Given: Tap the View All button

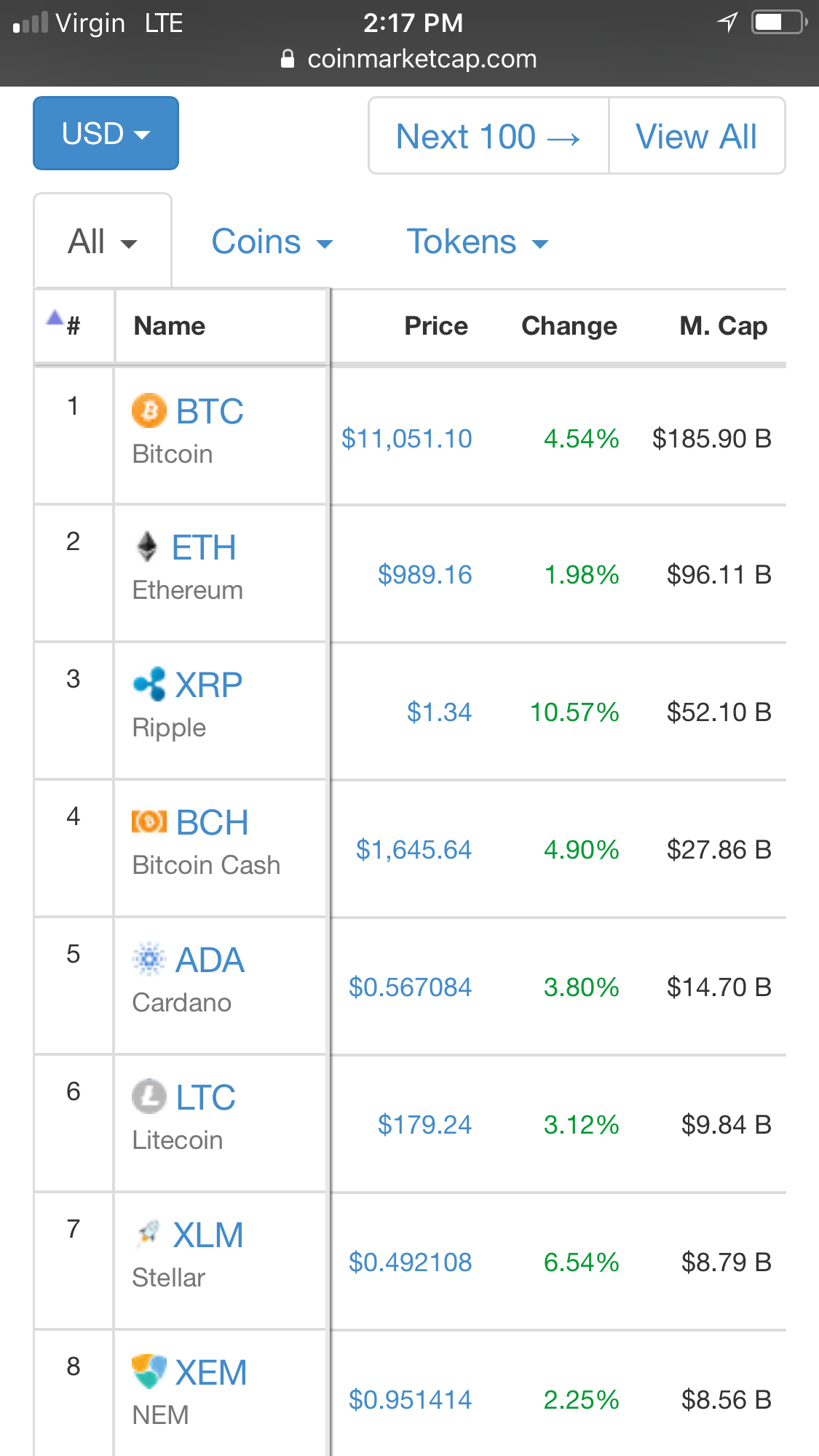Looking at the screenshot, I should click(697, 136).
